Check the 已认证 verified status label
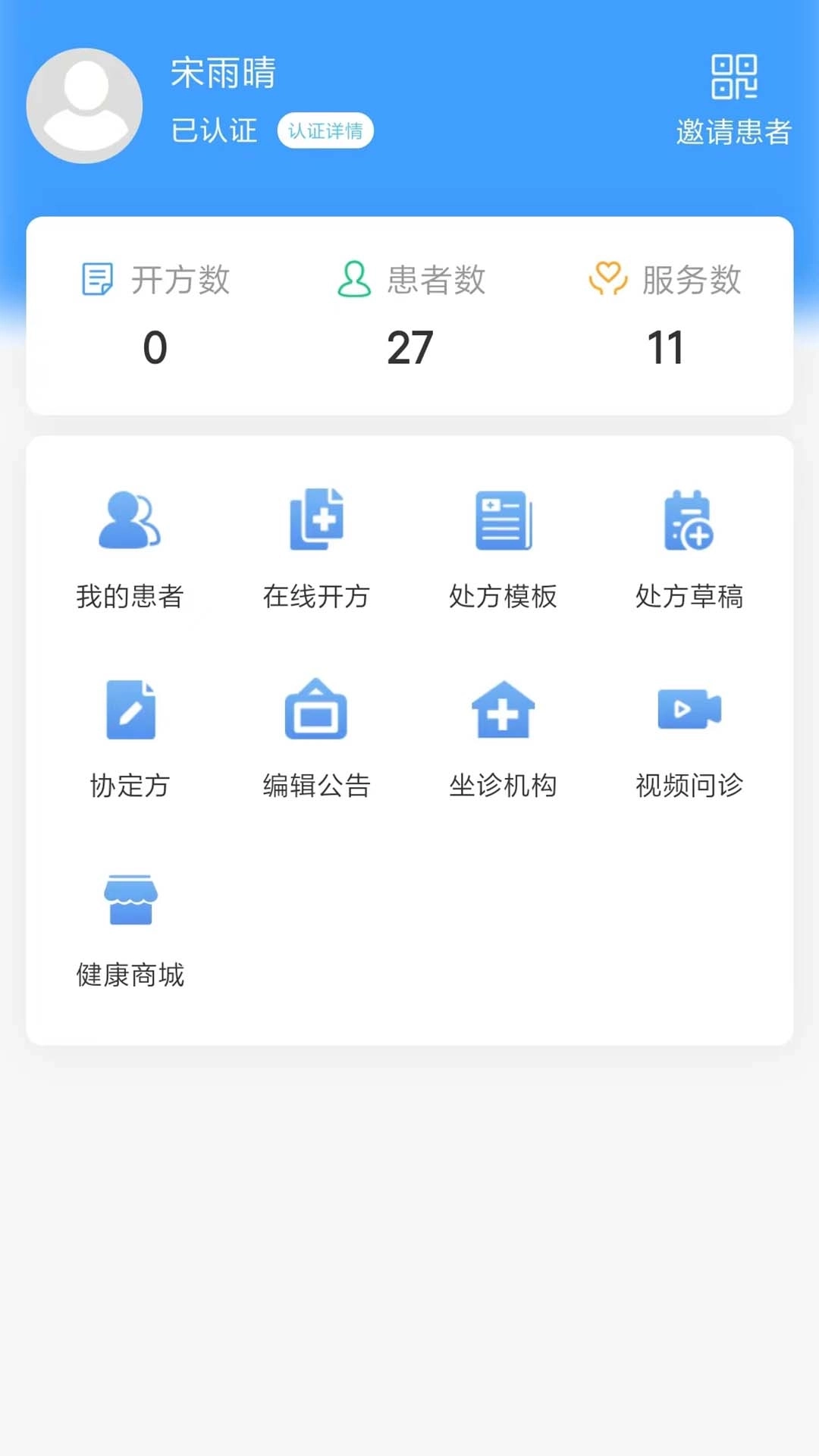819x1456 pixels. tap(215, 130)
